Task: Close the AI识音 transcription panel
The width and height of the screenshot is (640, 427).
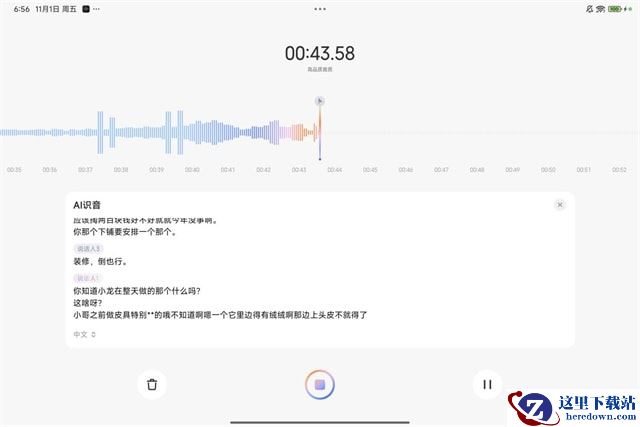Action: pos(560,205)
